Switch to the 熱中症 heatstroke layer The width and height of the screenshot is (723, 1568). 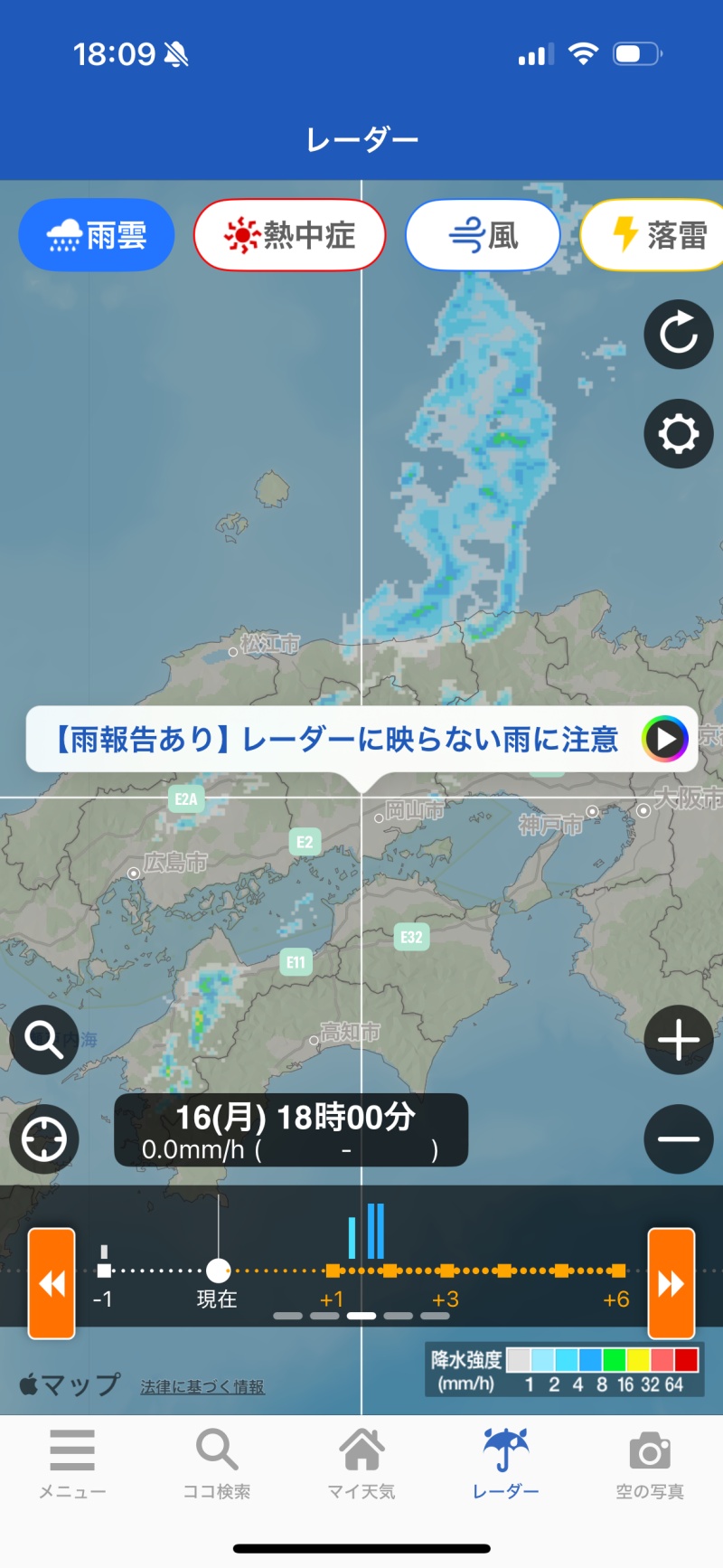click(290, 235)
